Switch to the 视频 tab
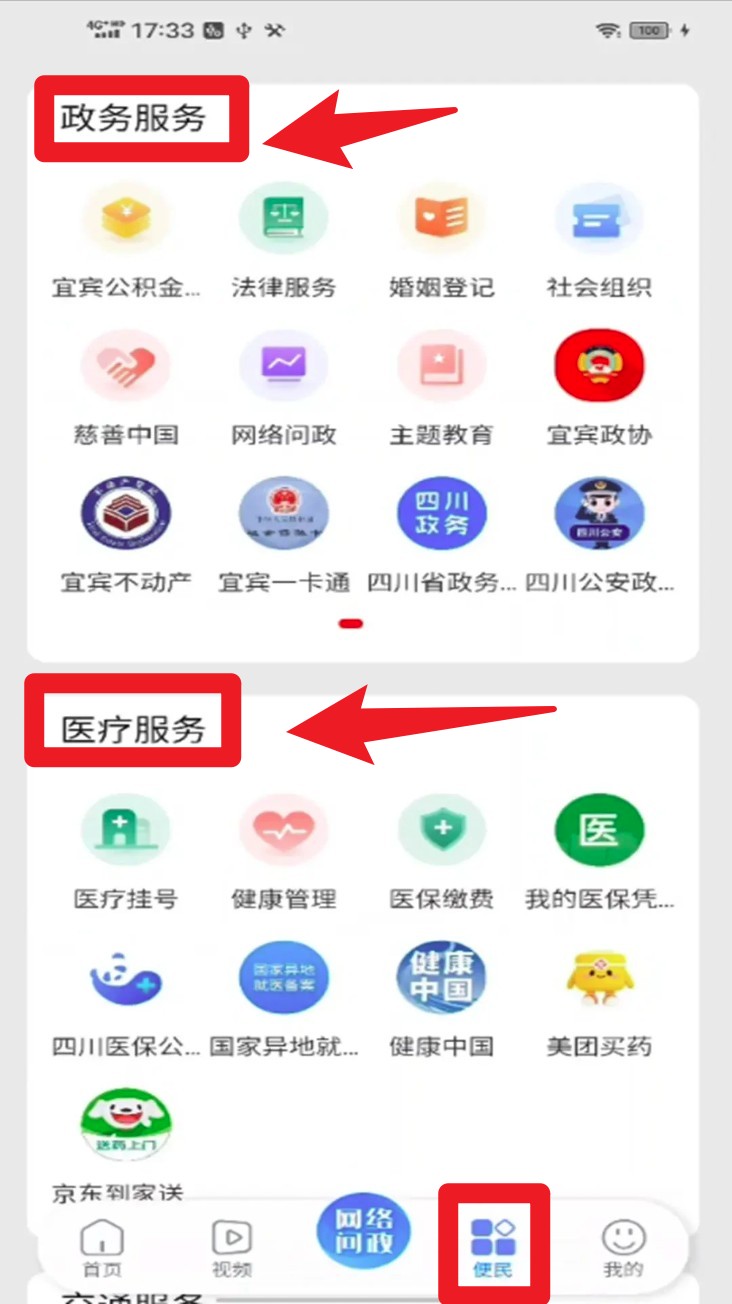This screenshot has height=1304, width=732. (x=232, y=1248)
